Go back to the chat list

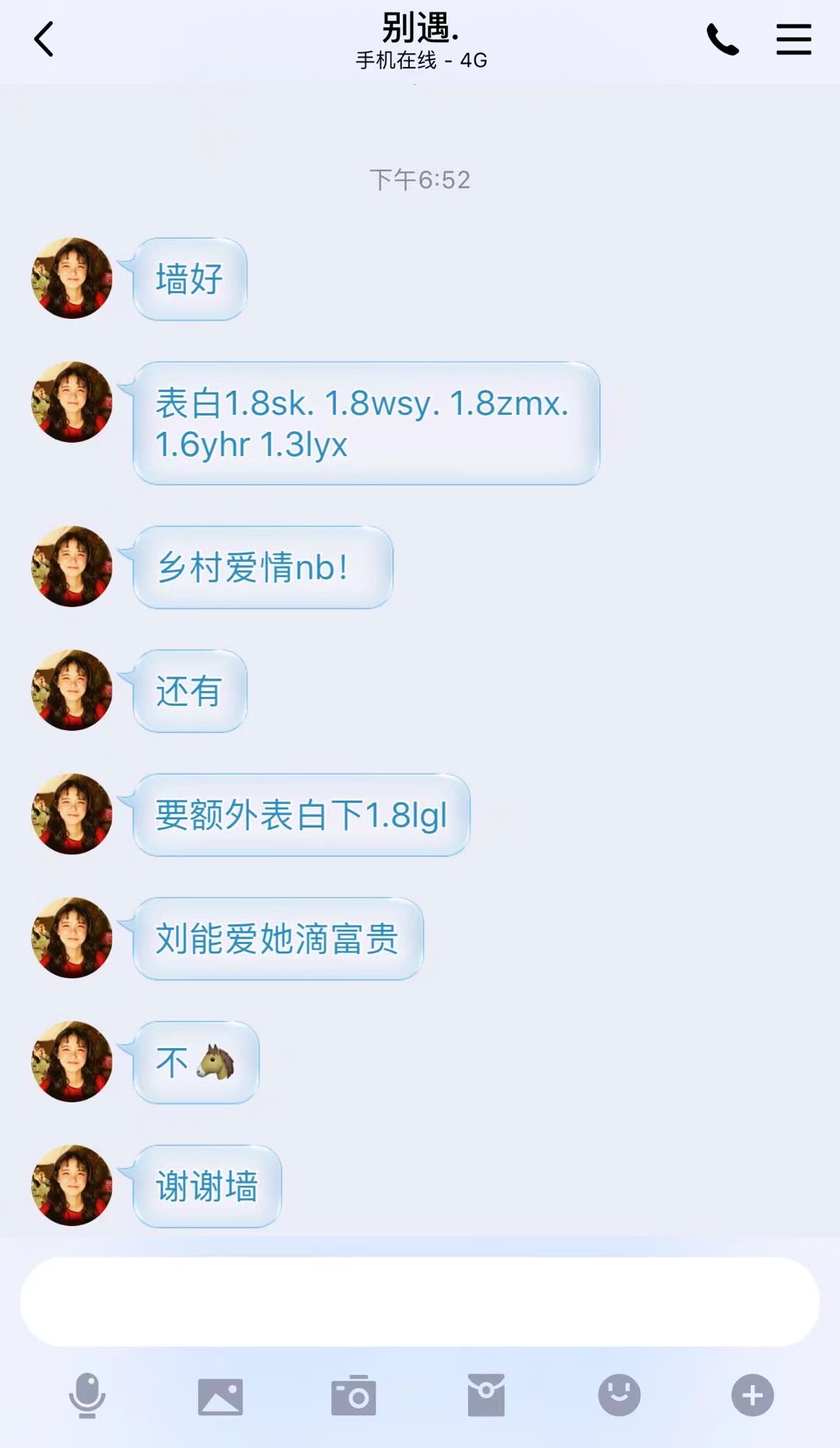coord(44,39)
